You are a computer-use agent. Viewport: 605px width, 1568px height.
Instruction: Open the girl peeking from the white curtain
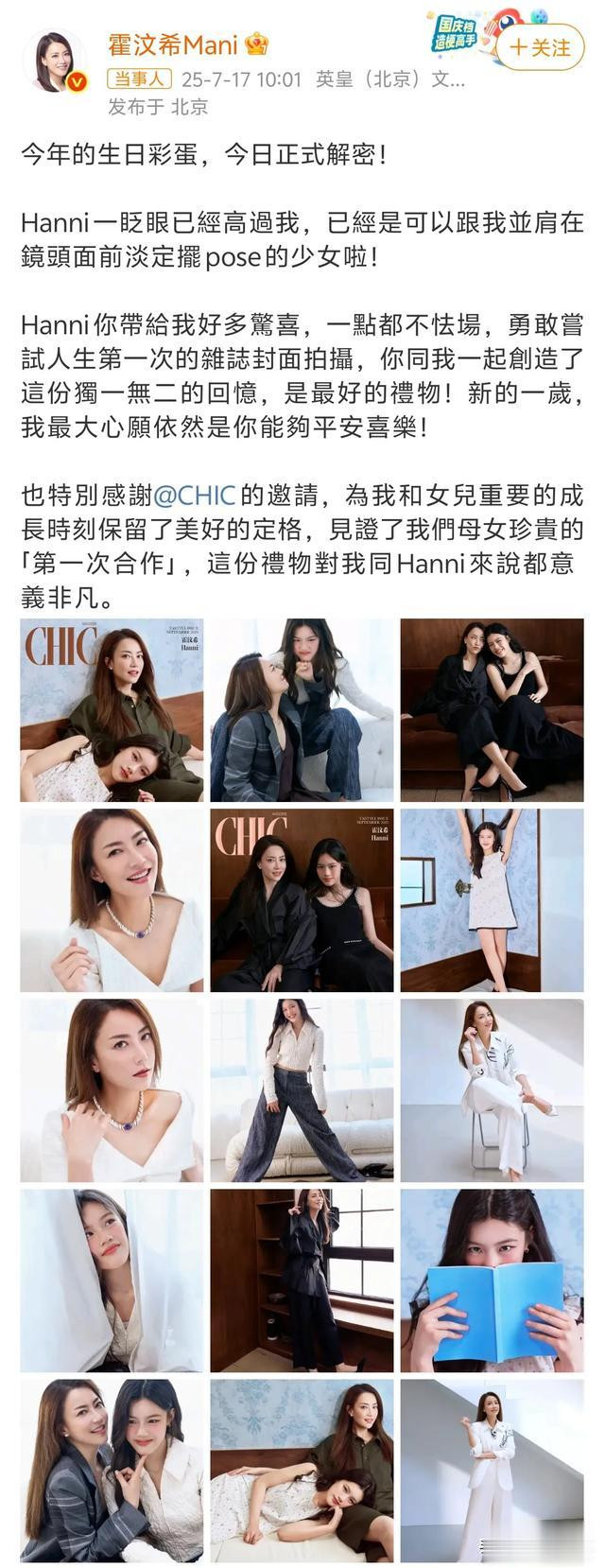coord(112,1280)
